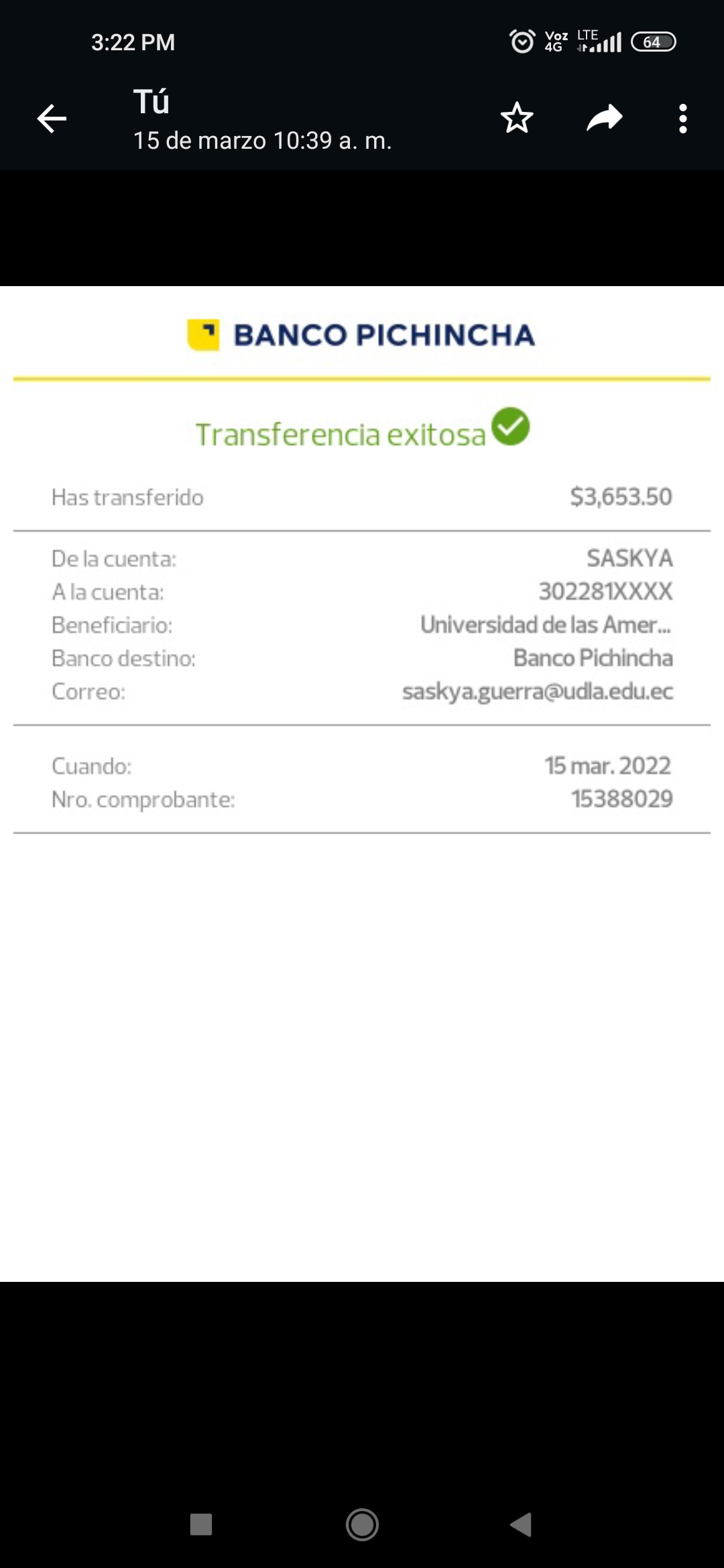Forward the transfer receipt image

604,119
